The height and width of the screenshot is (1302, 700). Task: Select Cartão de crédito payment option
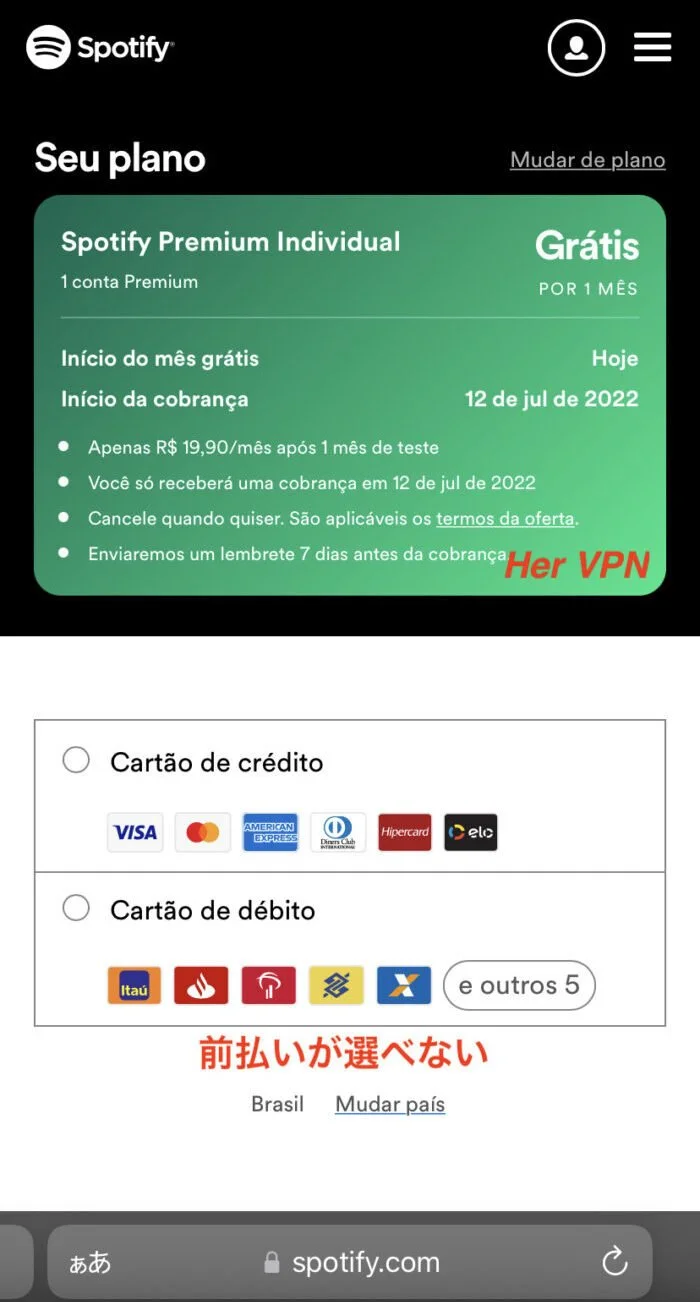[77, 761]
